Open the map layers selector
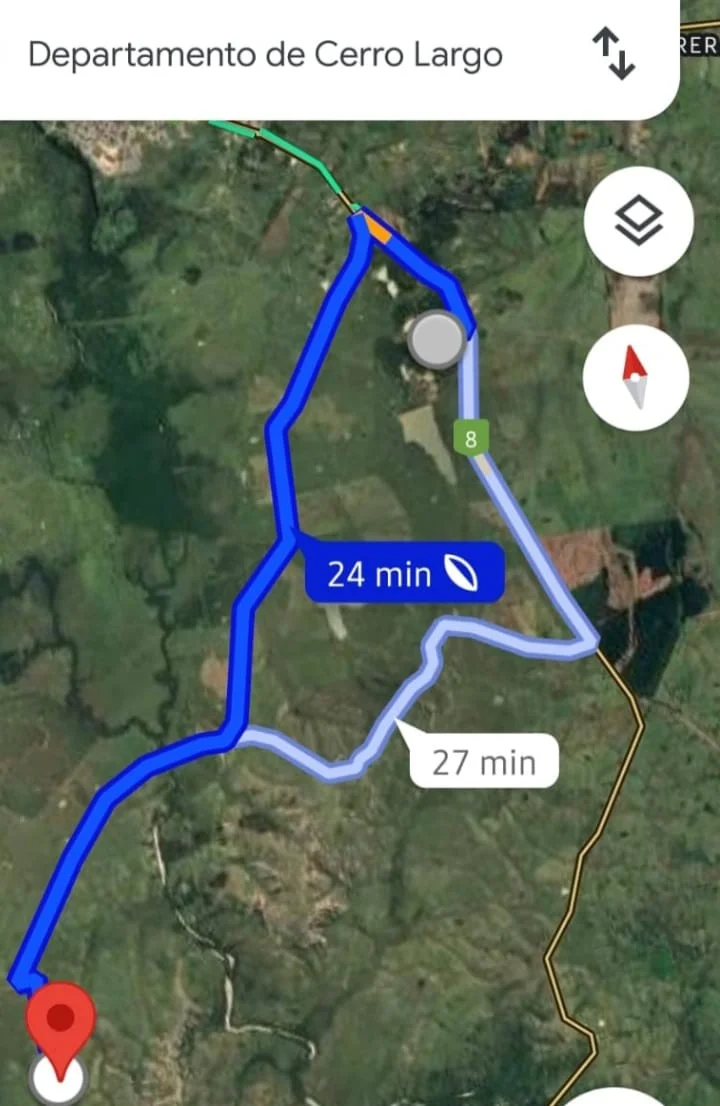Viewport: 720px width, 1106px height. click(638, 222)
